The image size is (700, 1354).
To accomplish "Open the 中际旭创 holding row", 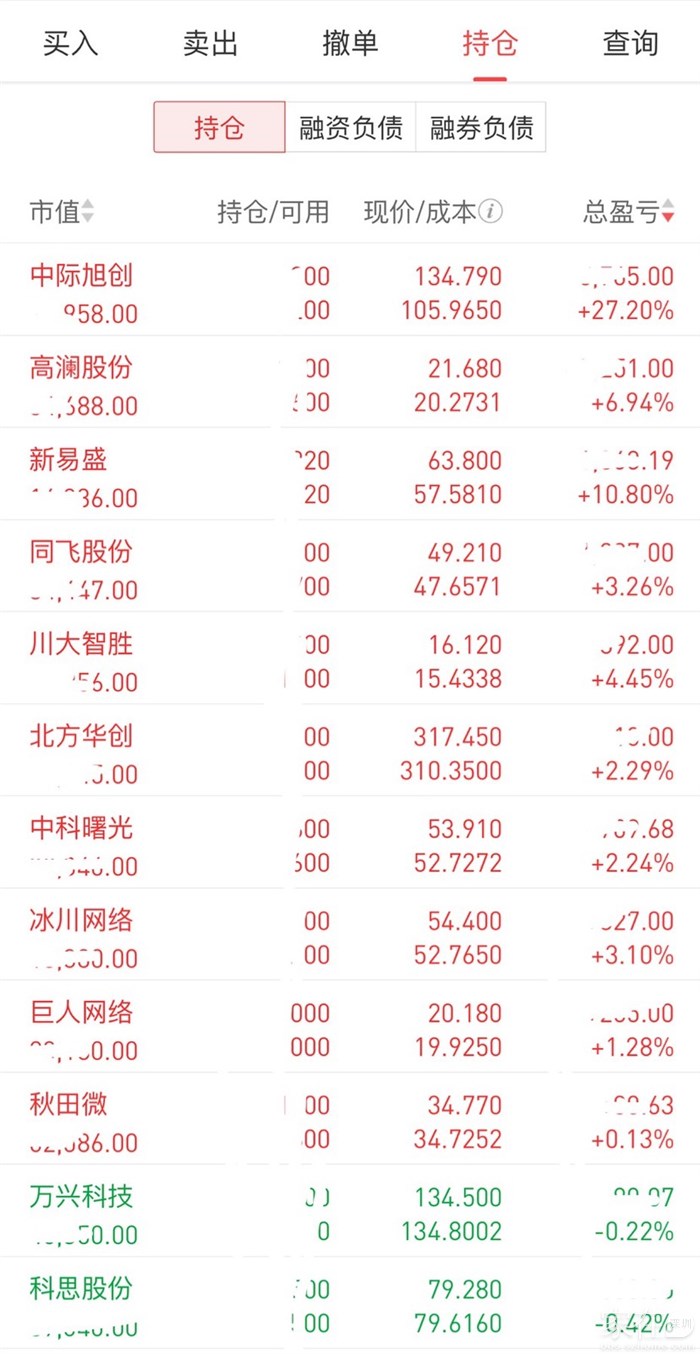I will point(350,291).
